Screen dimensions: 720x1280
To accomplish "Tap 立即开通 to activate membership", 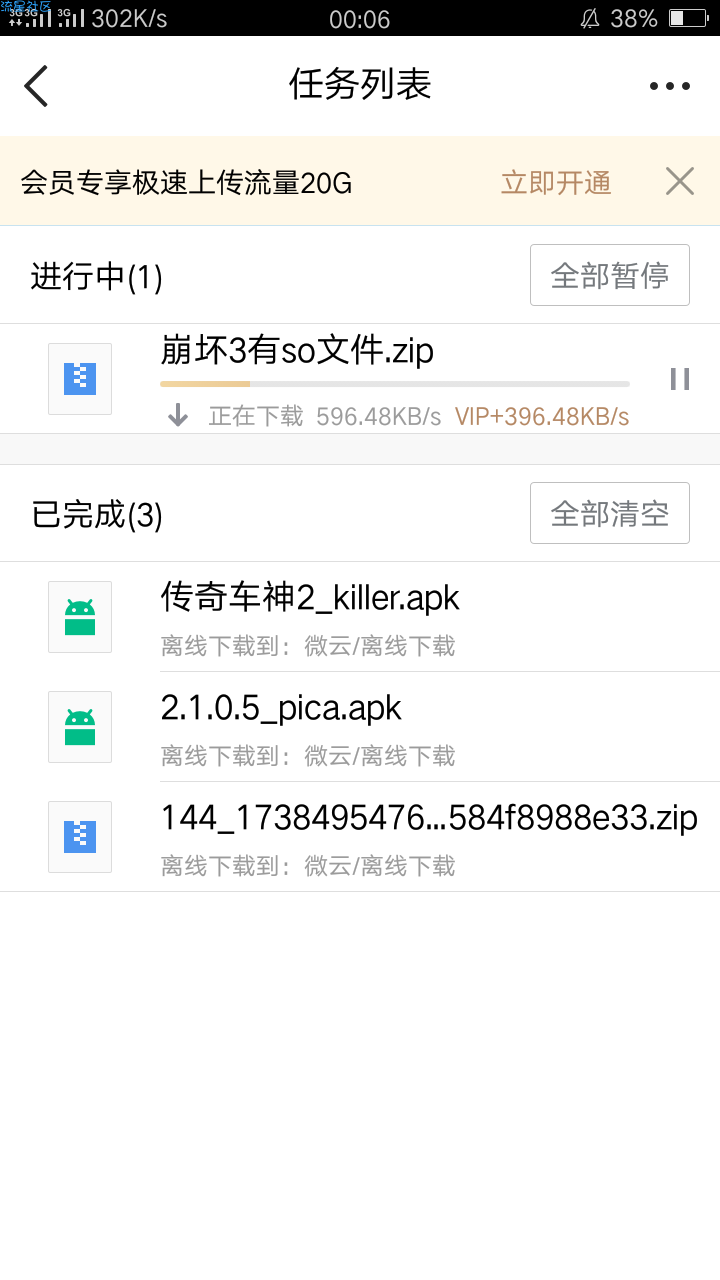I will pos(555,183).
